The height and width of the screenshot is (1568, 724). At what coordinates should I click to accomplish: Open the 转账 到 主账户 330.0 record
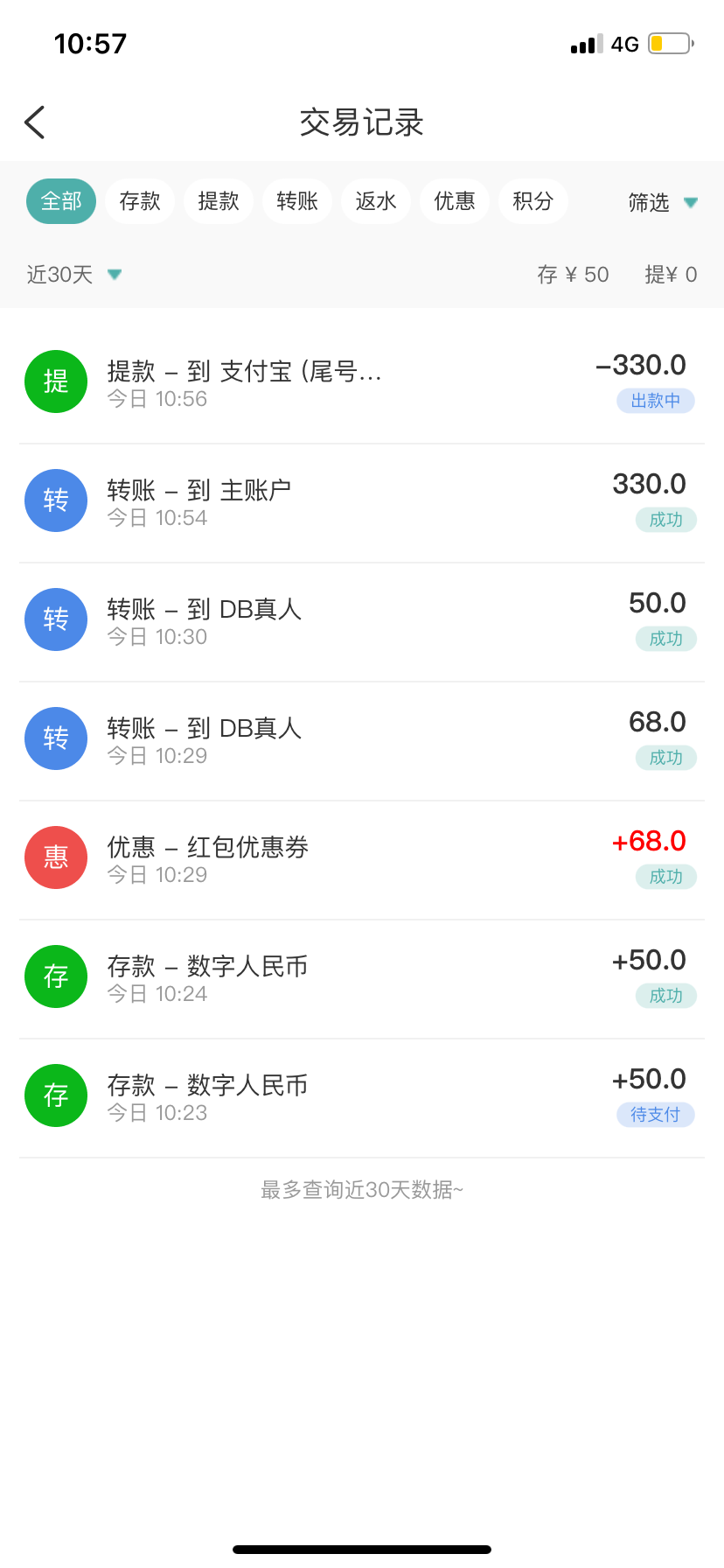(x=362, y=502)
